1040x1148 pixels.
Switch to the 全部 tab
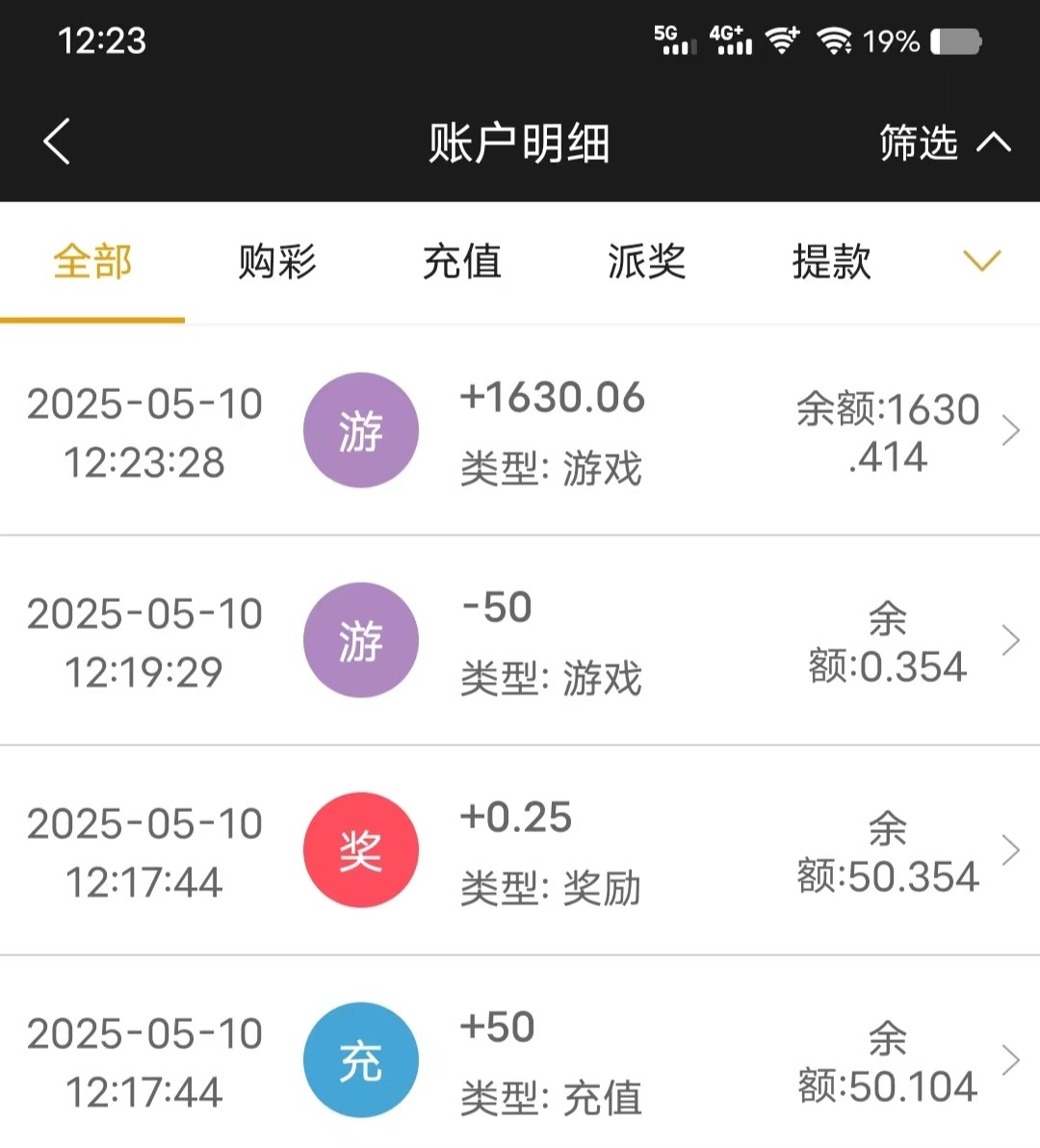92,262
